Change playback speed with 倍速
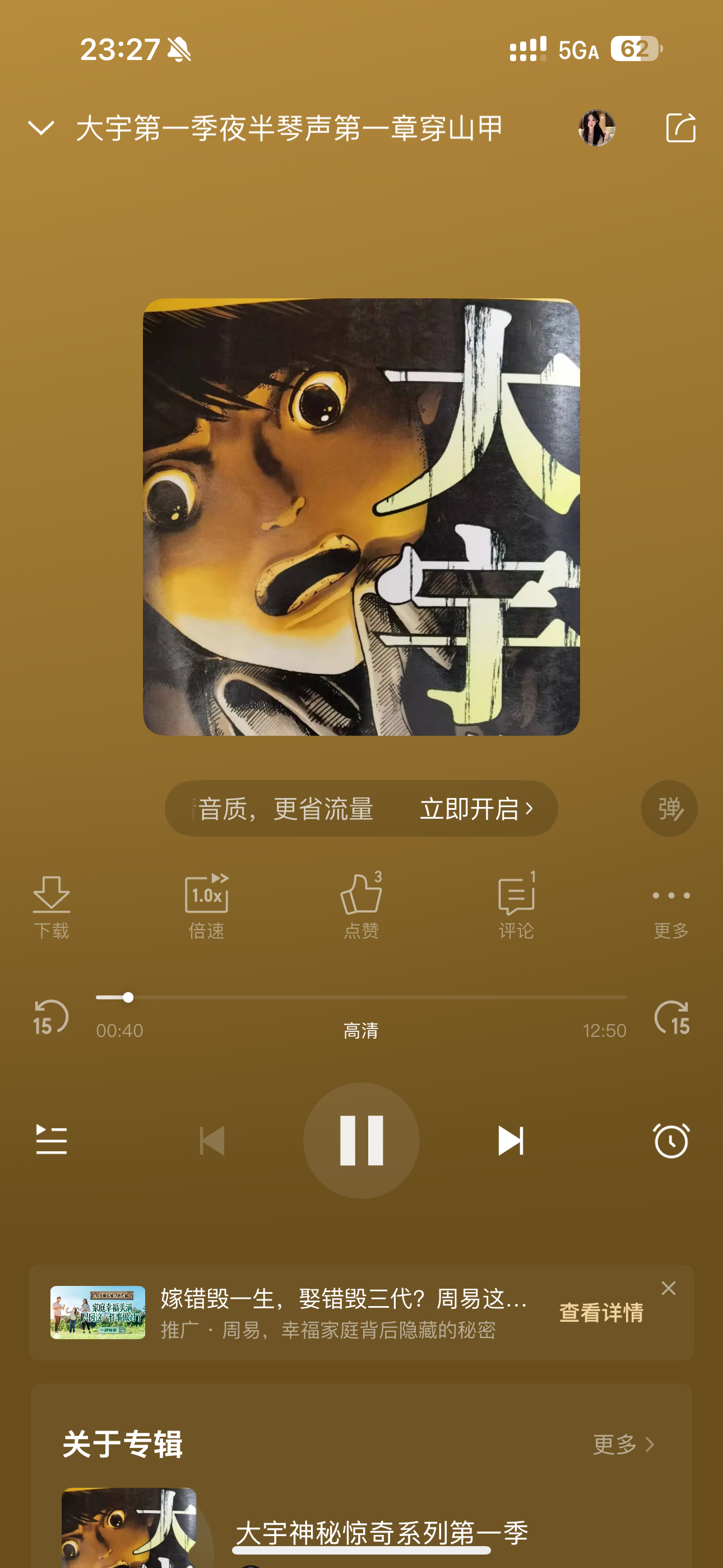The image size is (723, 1568). (x=206, y=907)
